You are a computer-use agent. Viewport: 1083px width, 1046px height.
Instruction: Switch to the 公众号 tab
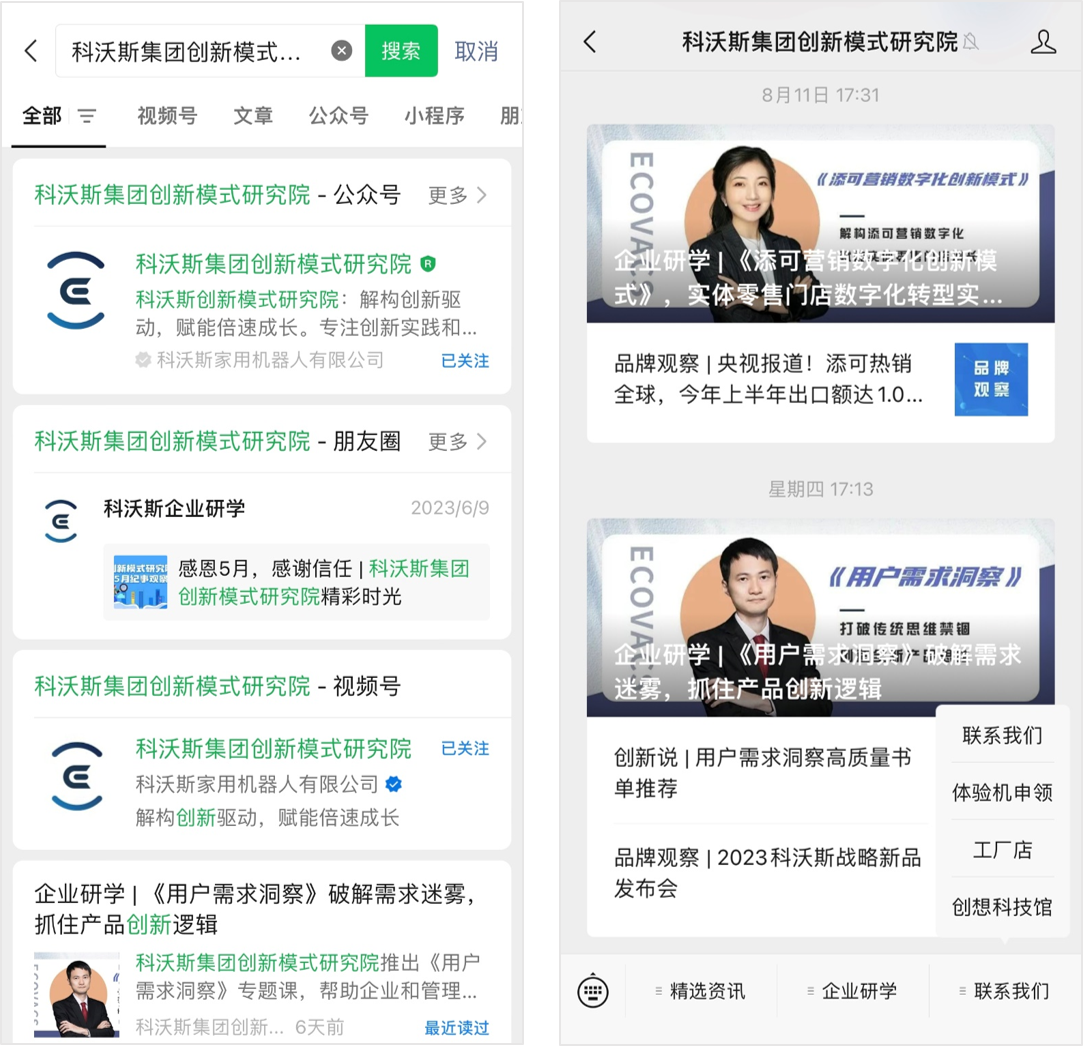(338, 116)
